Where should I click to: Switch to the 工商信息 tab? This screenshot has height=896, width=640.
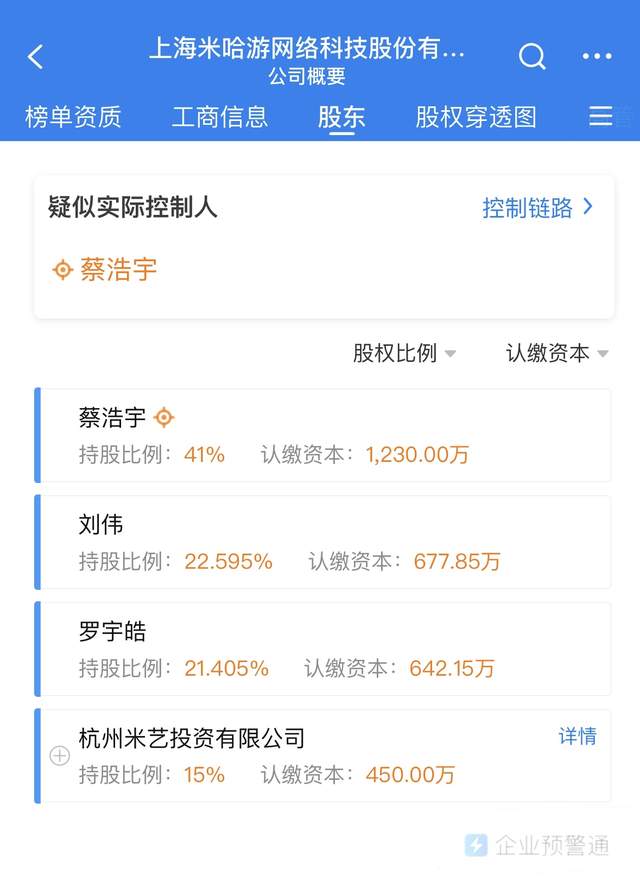(220, 117)
